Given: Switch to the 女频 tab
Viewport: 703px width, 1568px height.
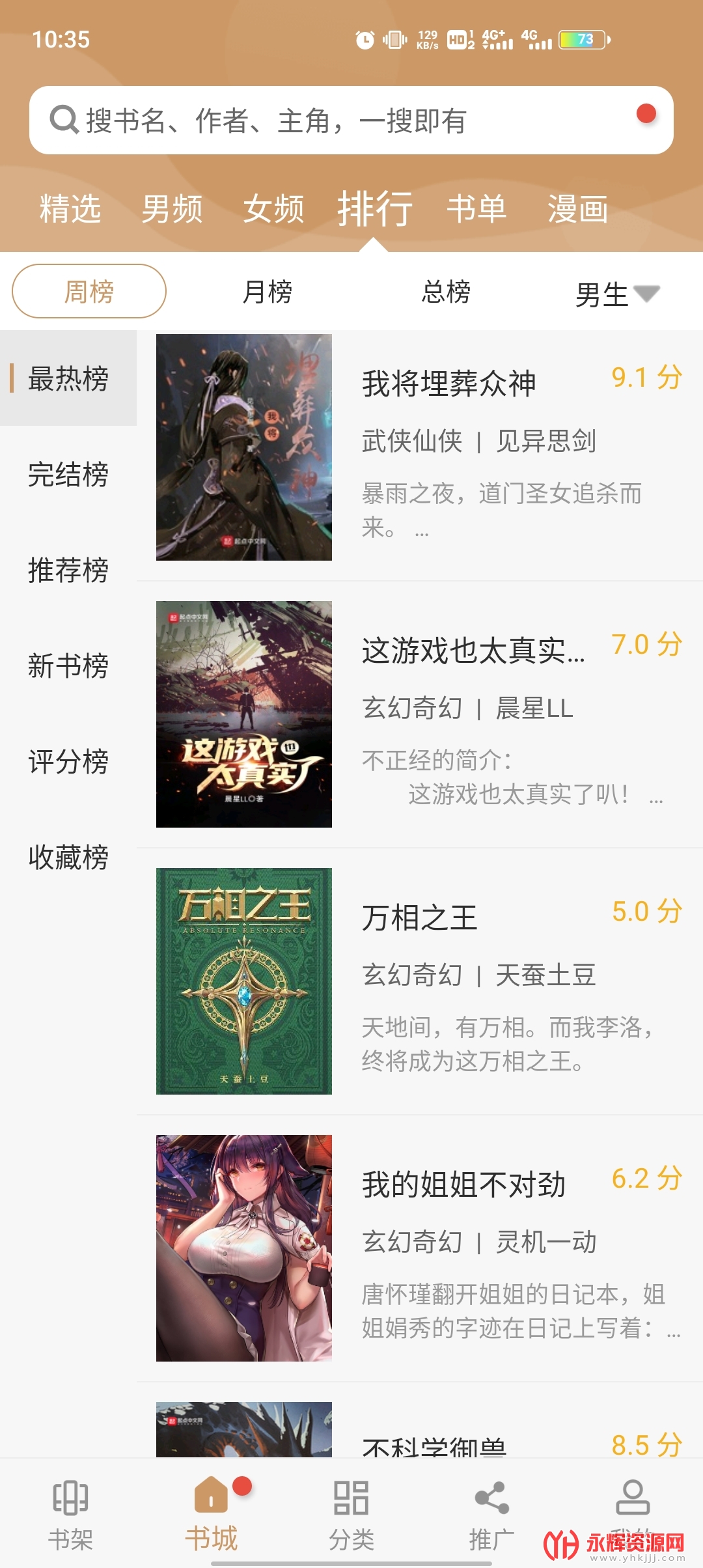Looking at the screenshot, I should (x=273, y=209).
